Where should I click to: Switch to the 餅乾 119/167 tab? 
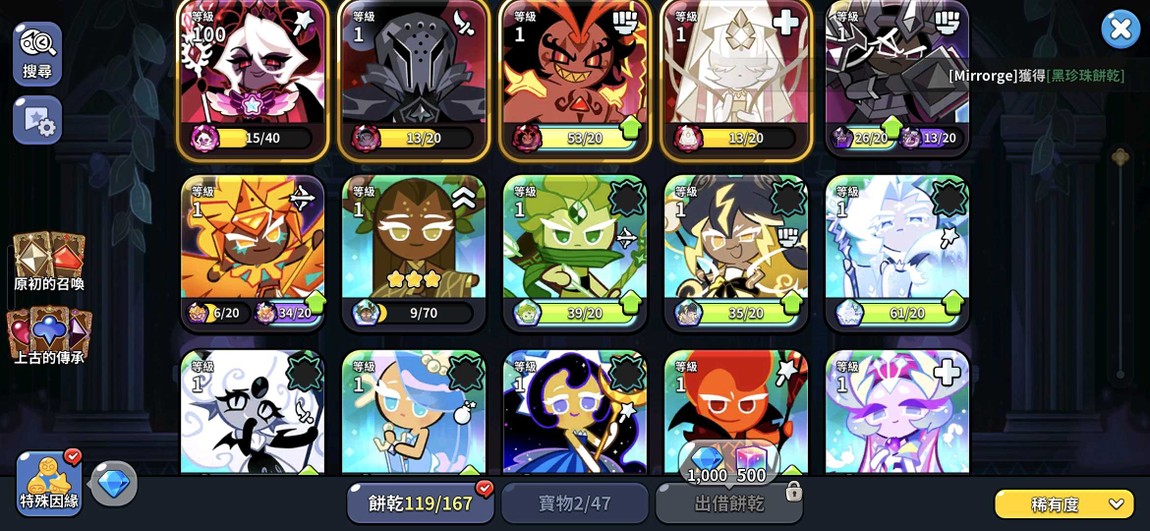tap(420, 503)
